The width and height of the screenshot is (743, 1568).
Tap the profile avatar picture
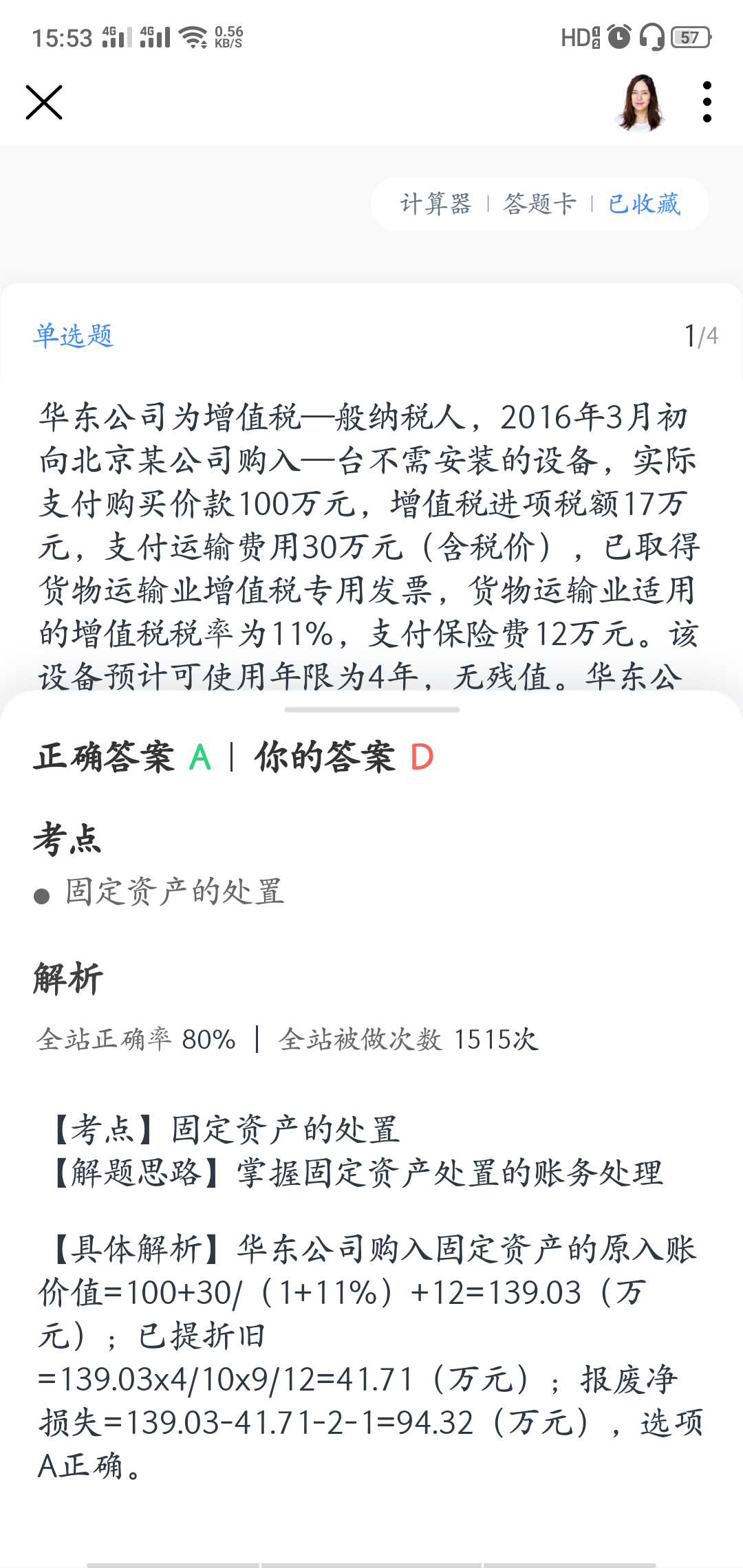640,102
